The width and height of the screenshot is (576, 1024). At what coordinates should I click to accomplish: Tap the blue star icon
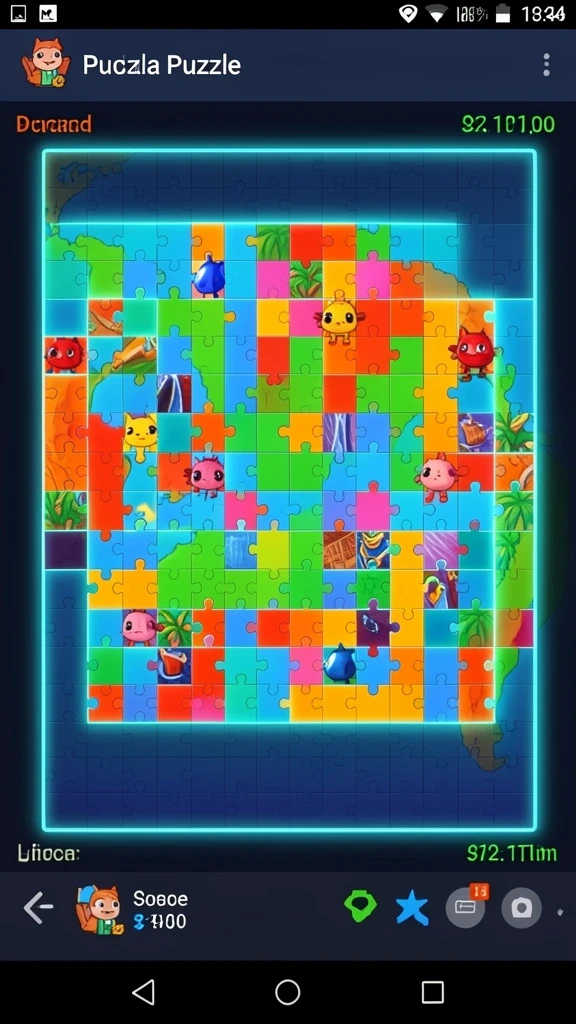click(x=412, y=908)
